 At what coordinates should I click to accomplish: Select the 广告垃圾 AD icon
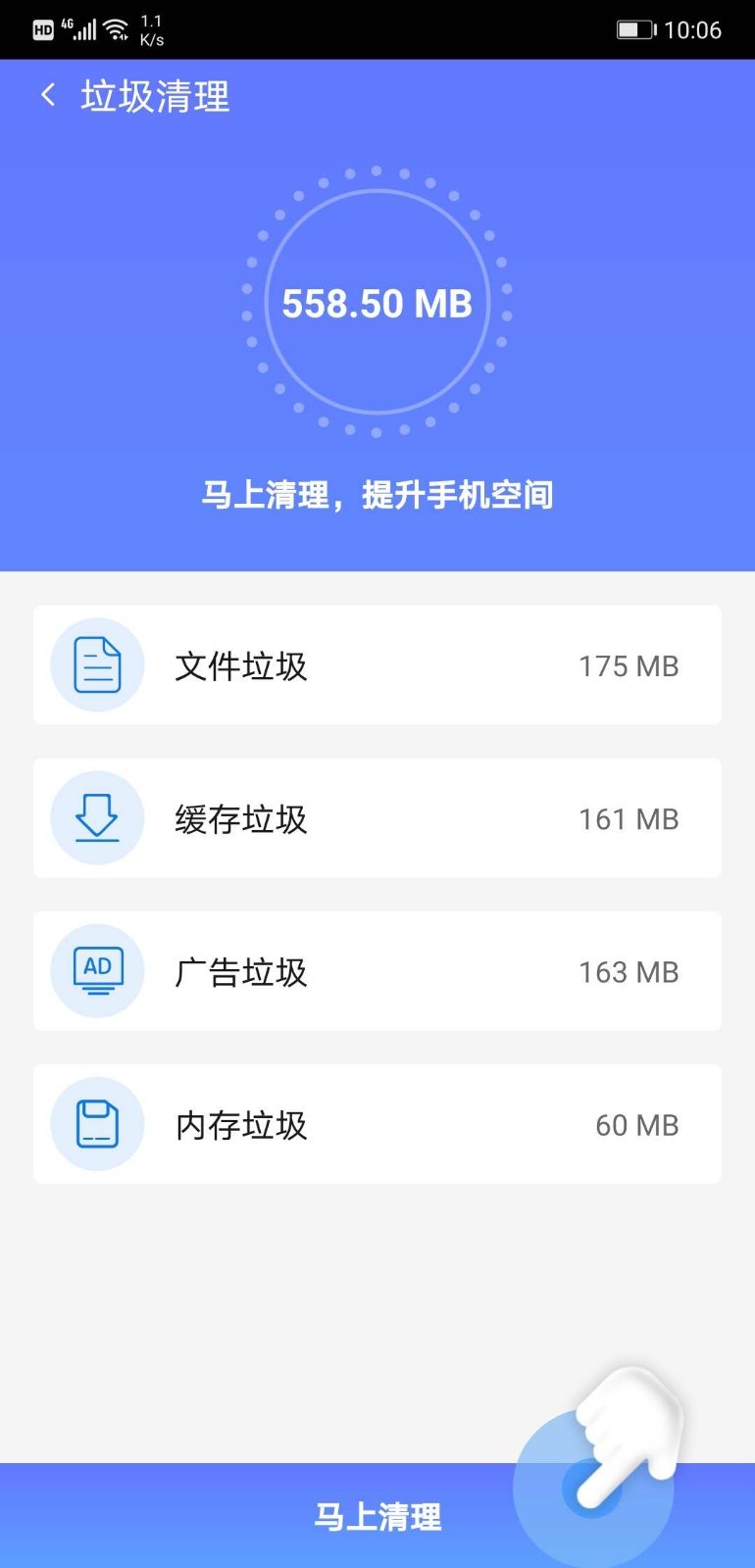click(97, 971)
